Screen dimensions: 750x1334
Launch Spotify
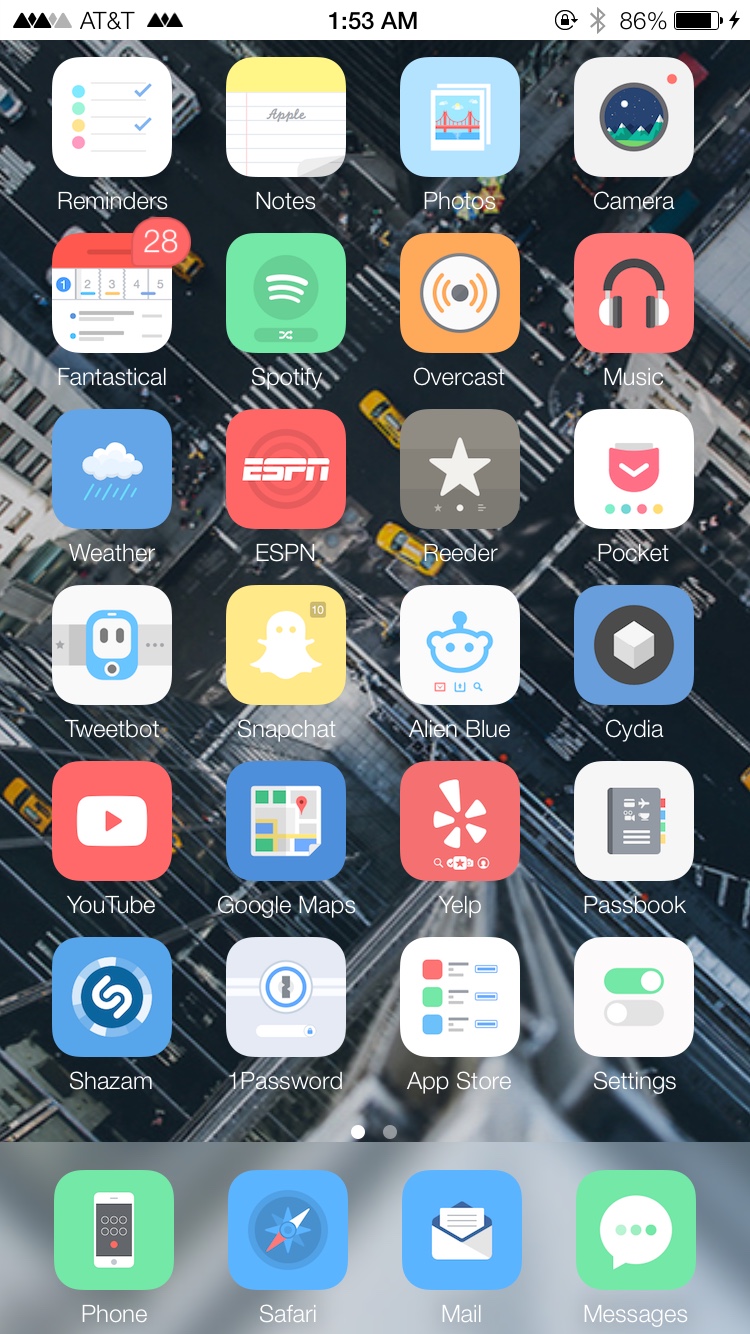pyautogui.click(x=286, y=293)
